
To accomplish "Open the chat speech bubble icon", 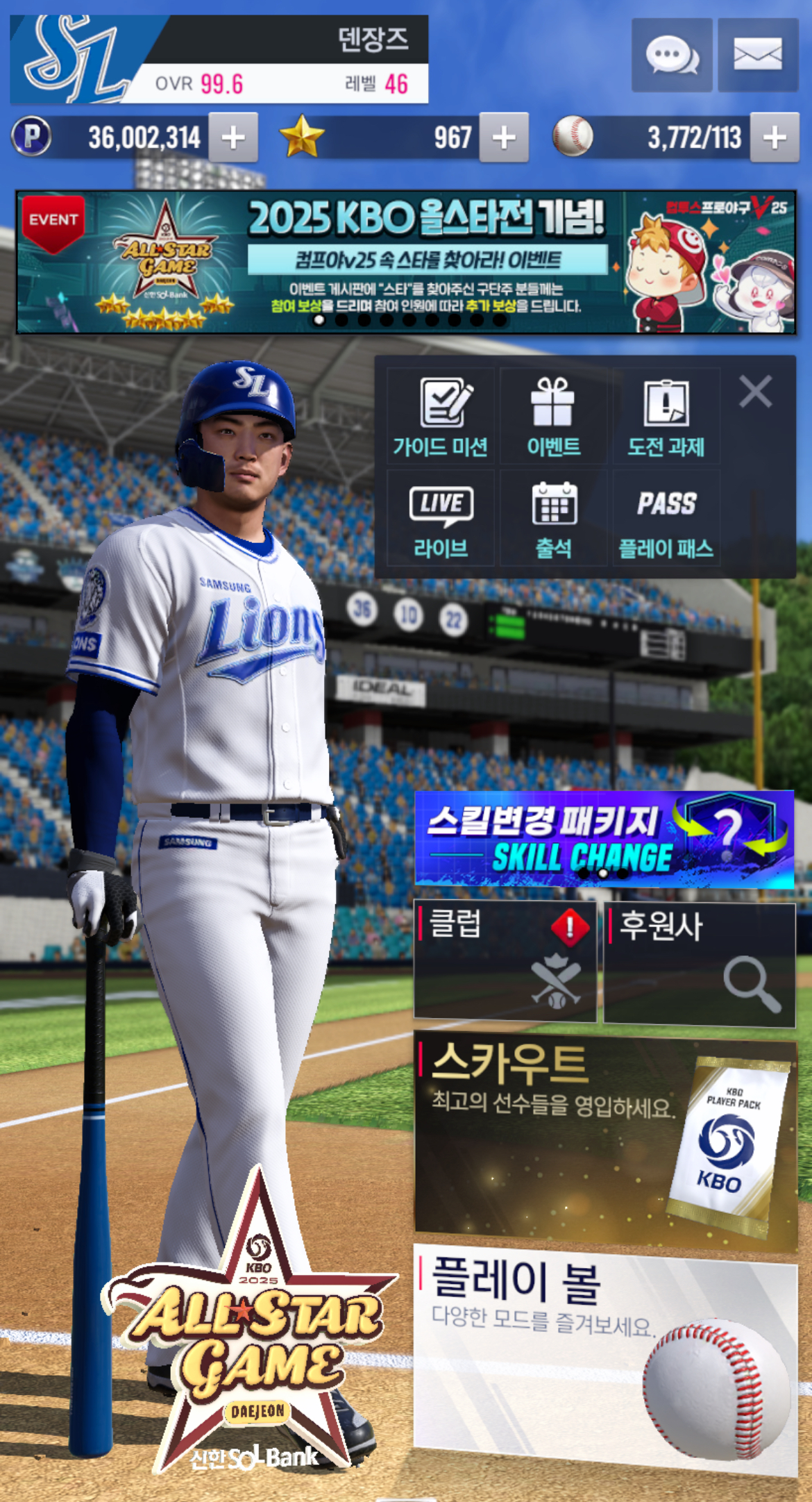I will point(671,56).
